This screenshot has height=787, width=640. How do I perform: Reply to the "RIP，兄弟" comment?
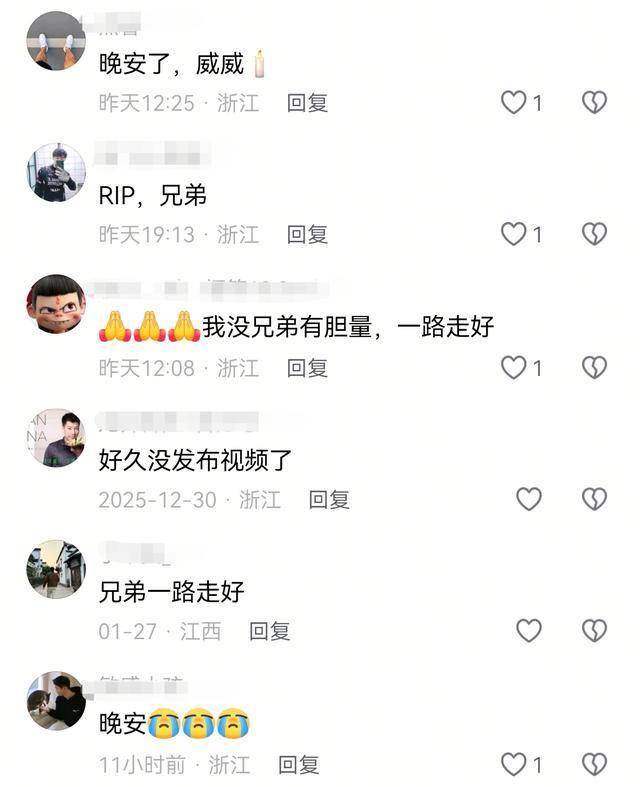point(307,235)
